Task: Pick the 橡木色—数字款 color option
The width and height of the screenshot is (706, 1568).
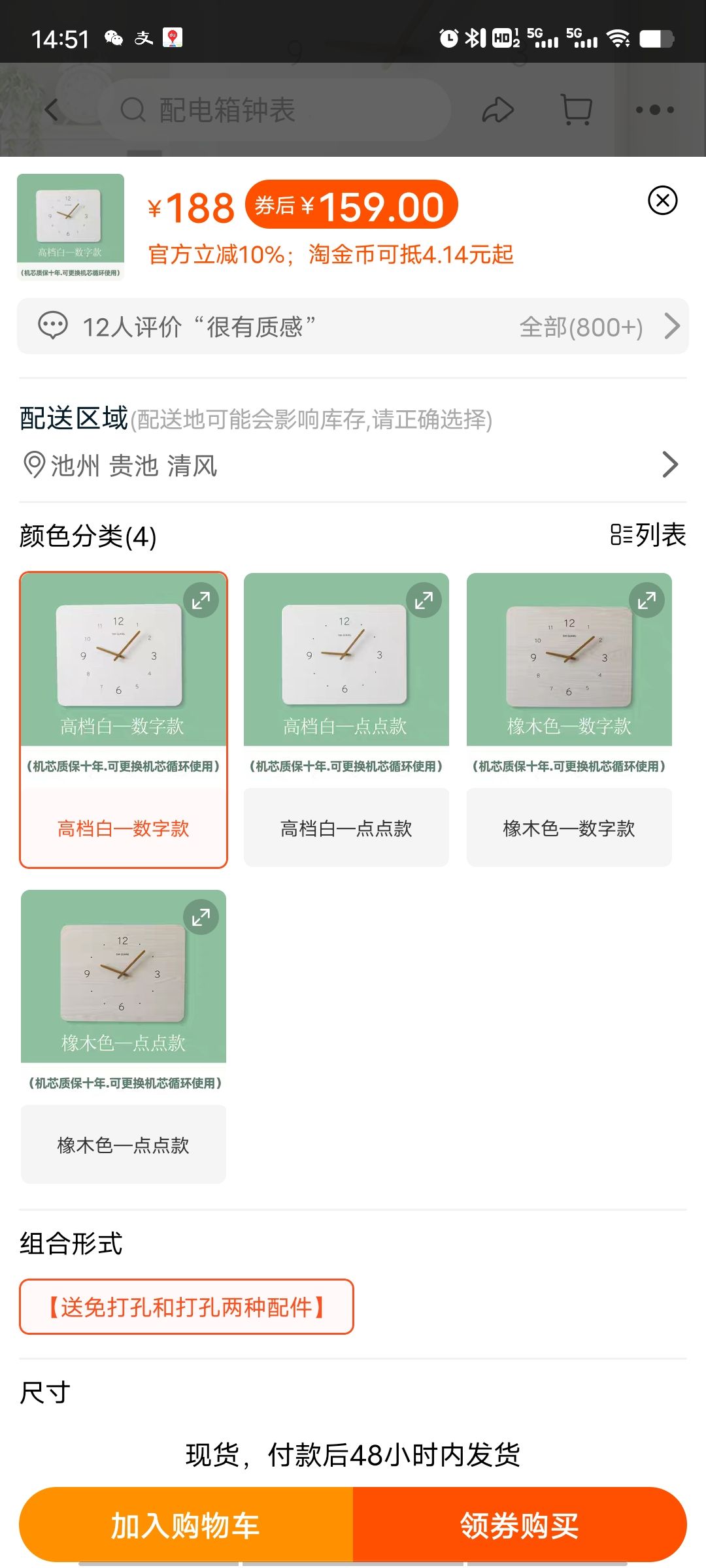Action: (569, 828)
